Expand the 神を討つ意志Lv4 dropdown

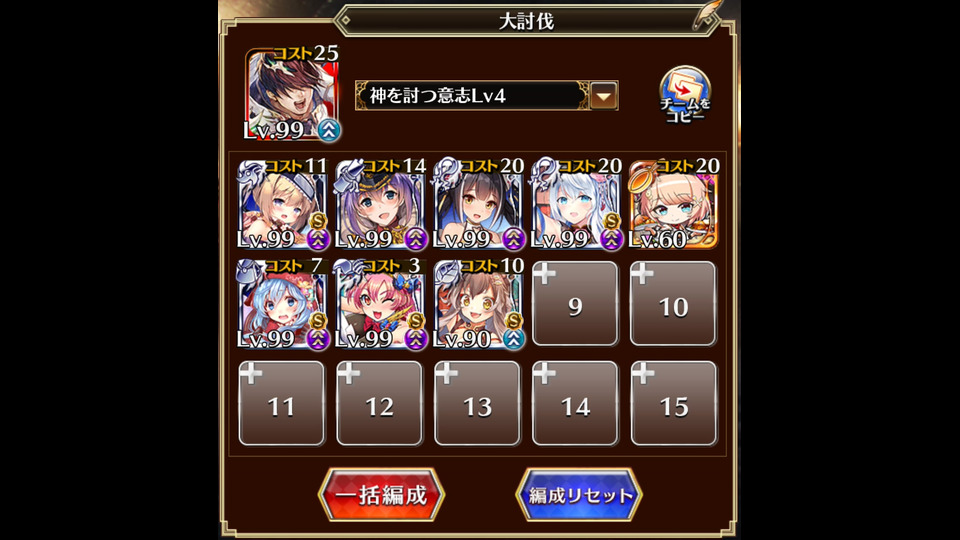pos(602,96)
